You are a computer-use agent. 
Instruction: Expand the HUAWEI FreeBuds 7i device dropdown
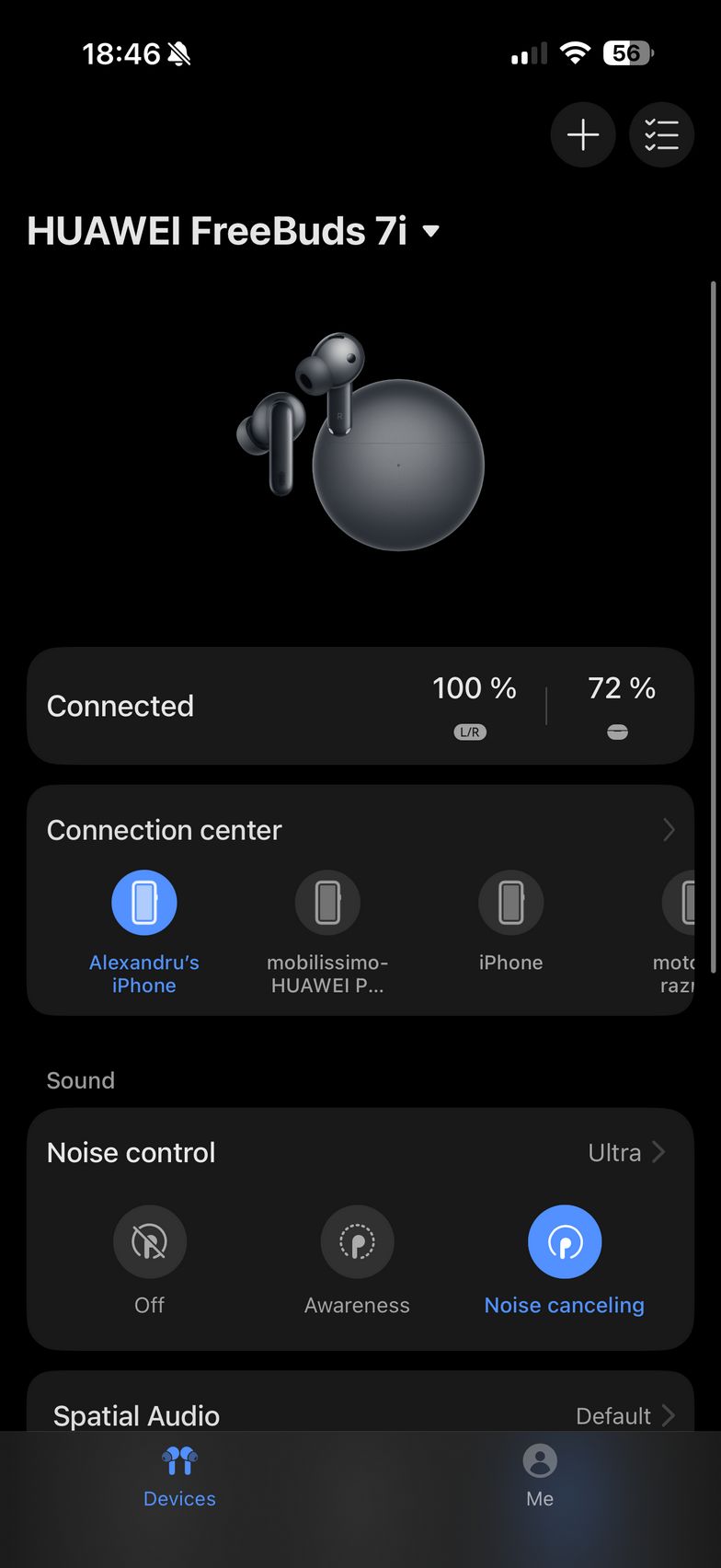pyautogui.click(x=431, y=231)
